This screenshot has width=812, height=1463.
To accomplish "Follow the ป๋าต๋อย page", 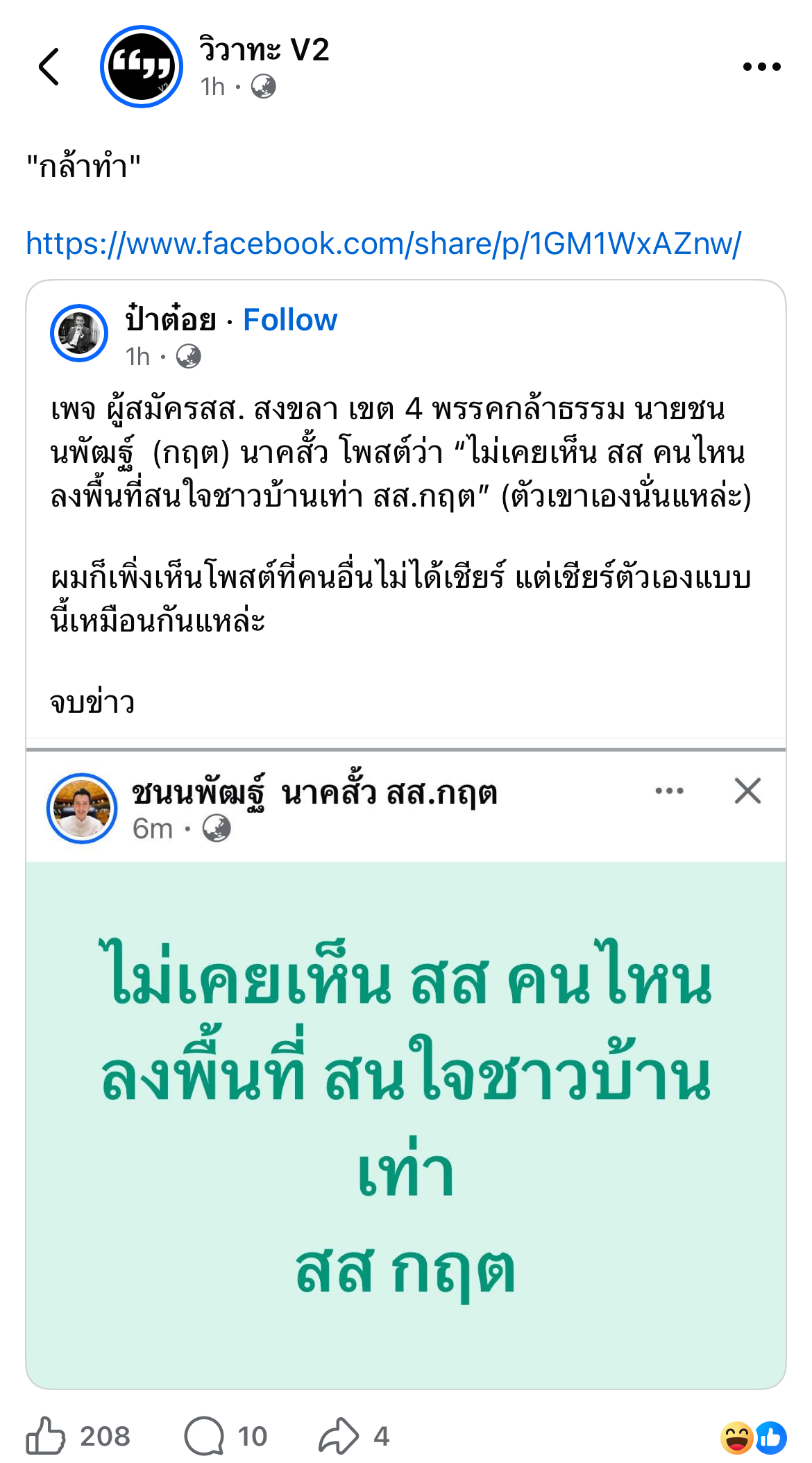I will click(x=290, y=320).
